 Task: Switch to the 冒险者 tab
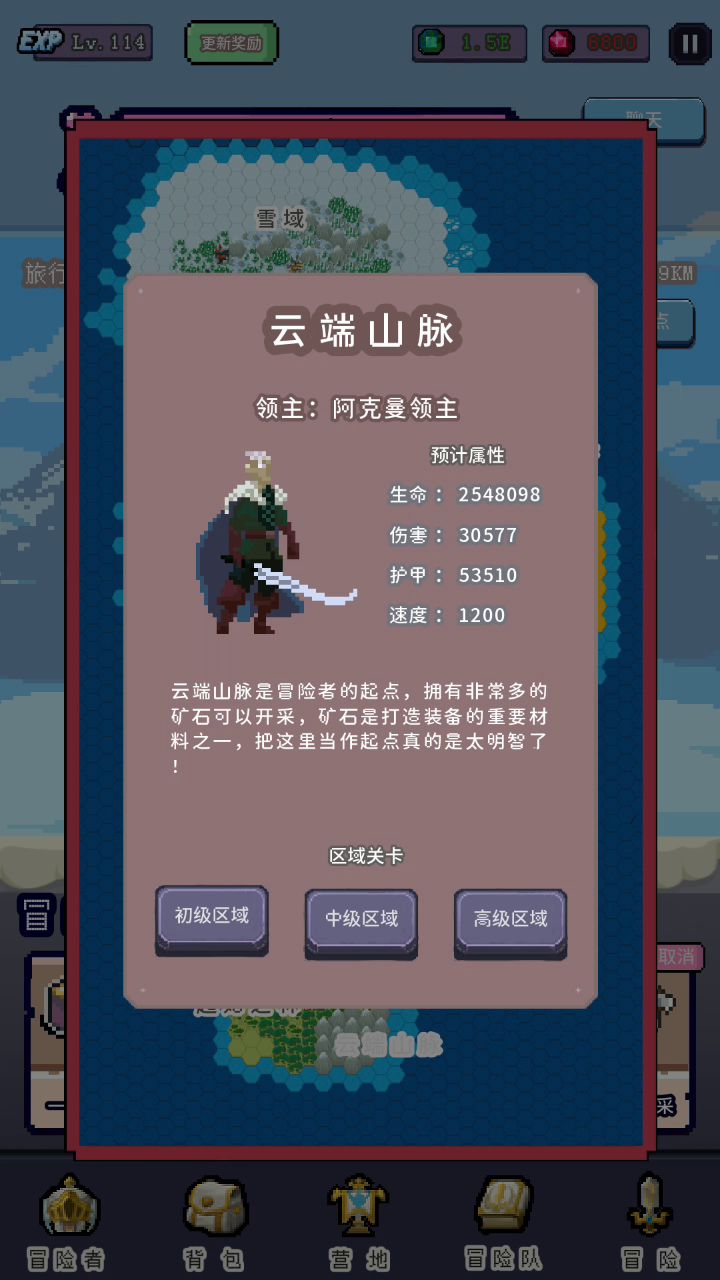[x=67, y=1220]
